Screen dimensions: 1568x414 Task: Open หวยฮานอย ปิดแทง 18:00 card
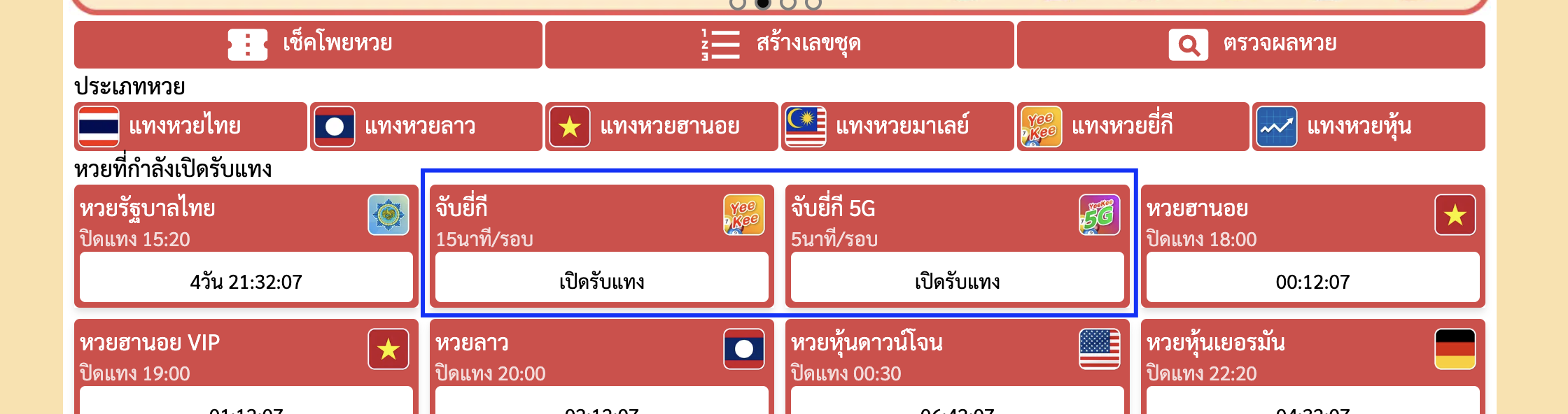point(1312,245)
